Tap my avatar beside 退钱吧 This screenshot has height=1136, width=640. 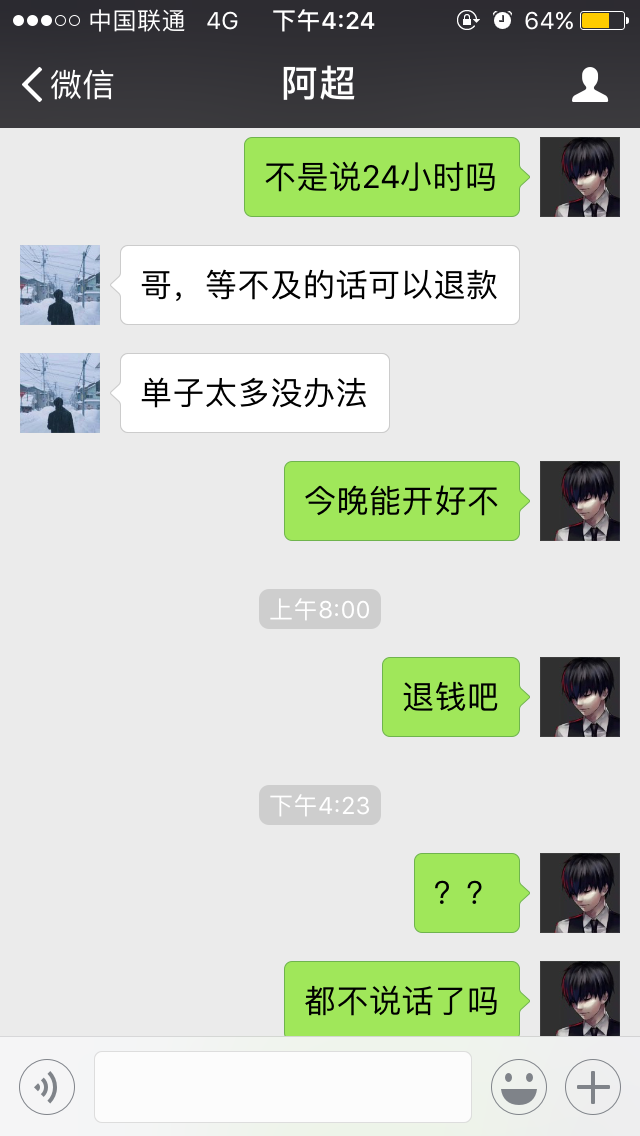(x=580, y=697)
